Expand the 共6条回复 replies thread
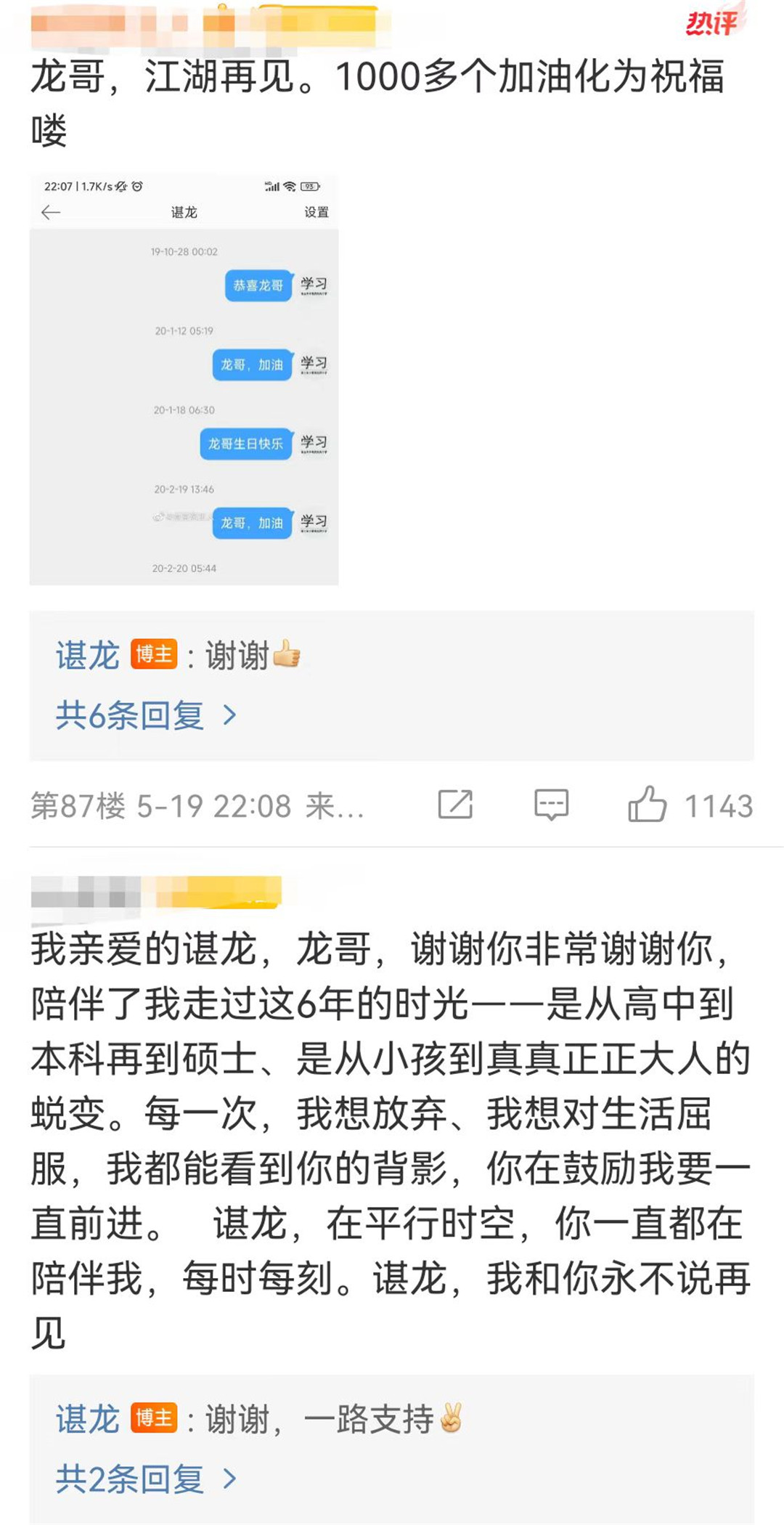784x1525 pixels. pyautogui.click(x=145, y=716)
